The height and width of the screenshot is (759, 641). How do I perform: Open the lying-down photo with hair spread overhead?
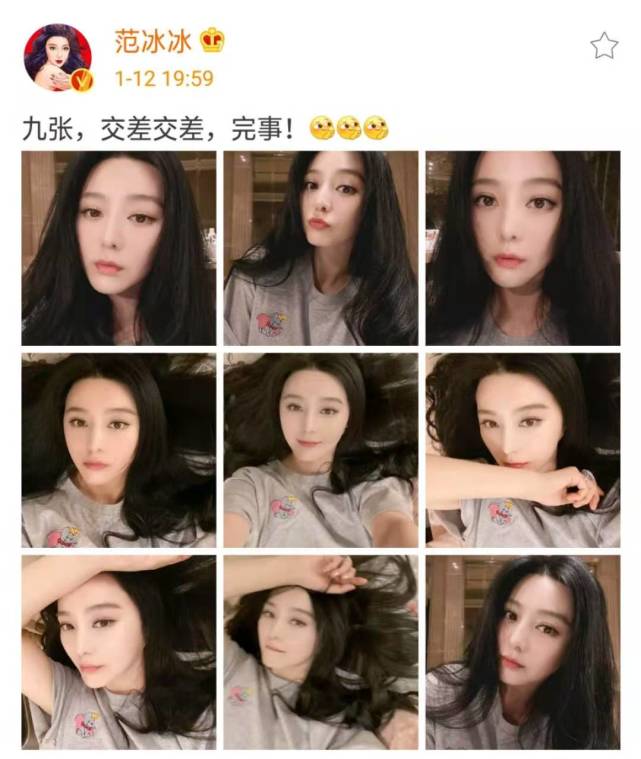320,449
